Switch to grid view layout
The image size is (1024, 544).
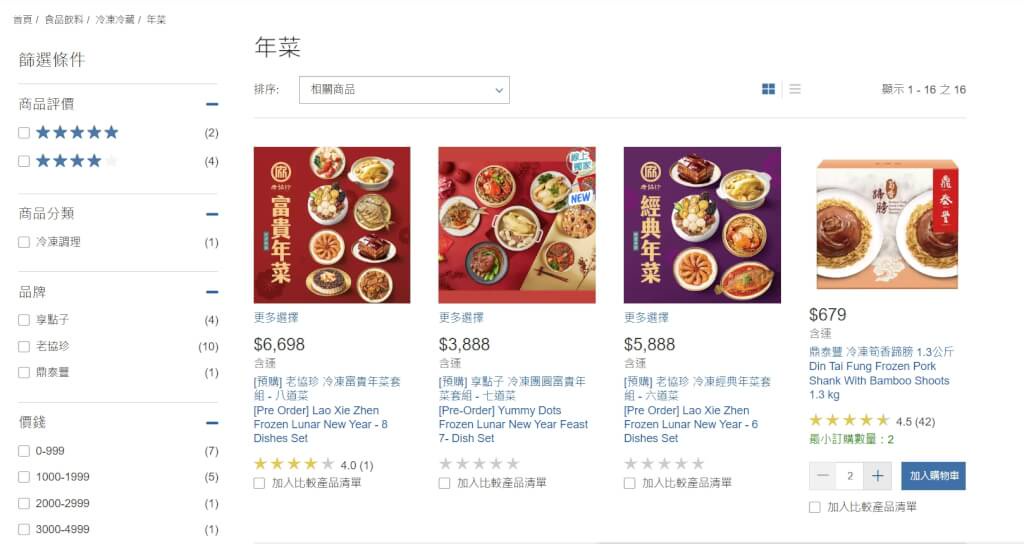(768, 89)
